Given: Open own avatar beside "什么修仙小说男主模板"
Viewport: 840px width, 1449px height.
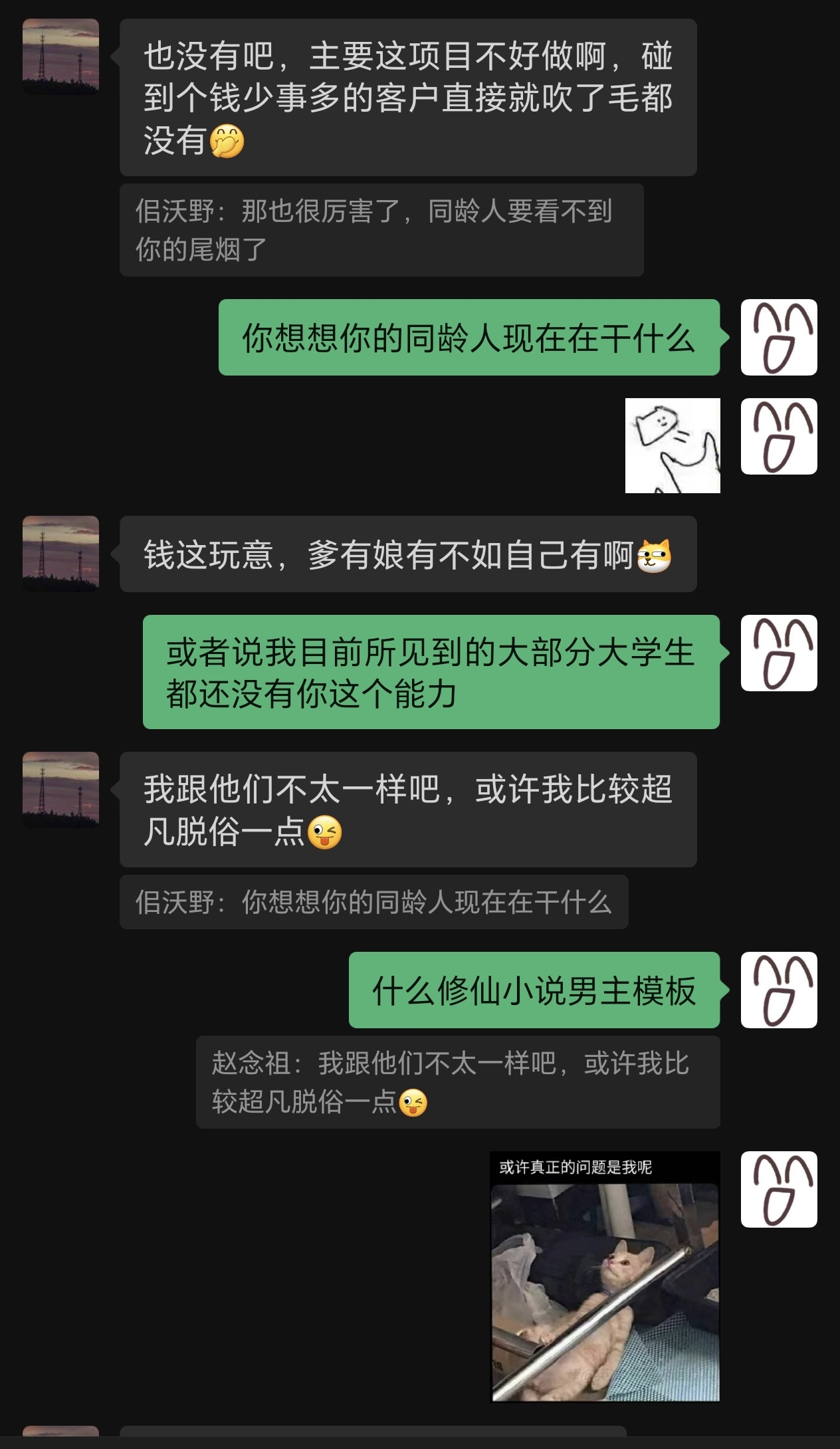Looking at the screenshot, I should 779,990.
